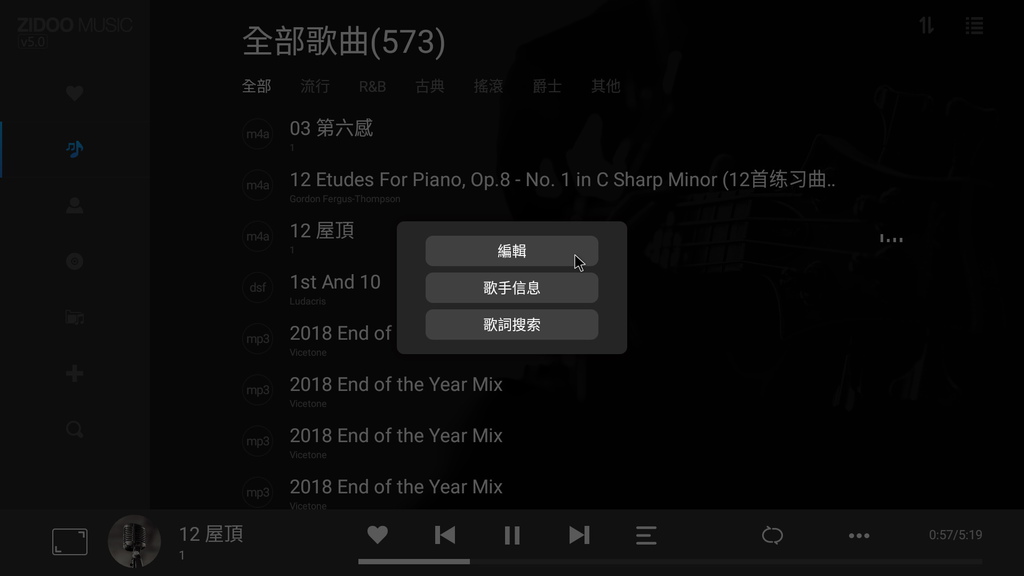Switch to the 流行 genre tab

click(x=315, y=86)
